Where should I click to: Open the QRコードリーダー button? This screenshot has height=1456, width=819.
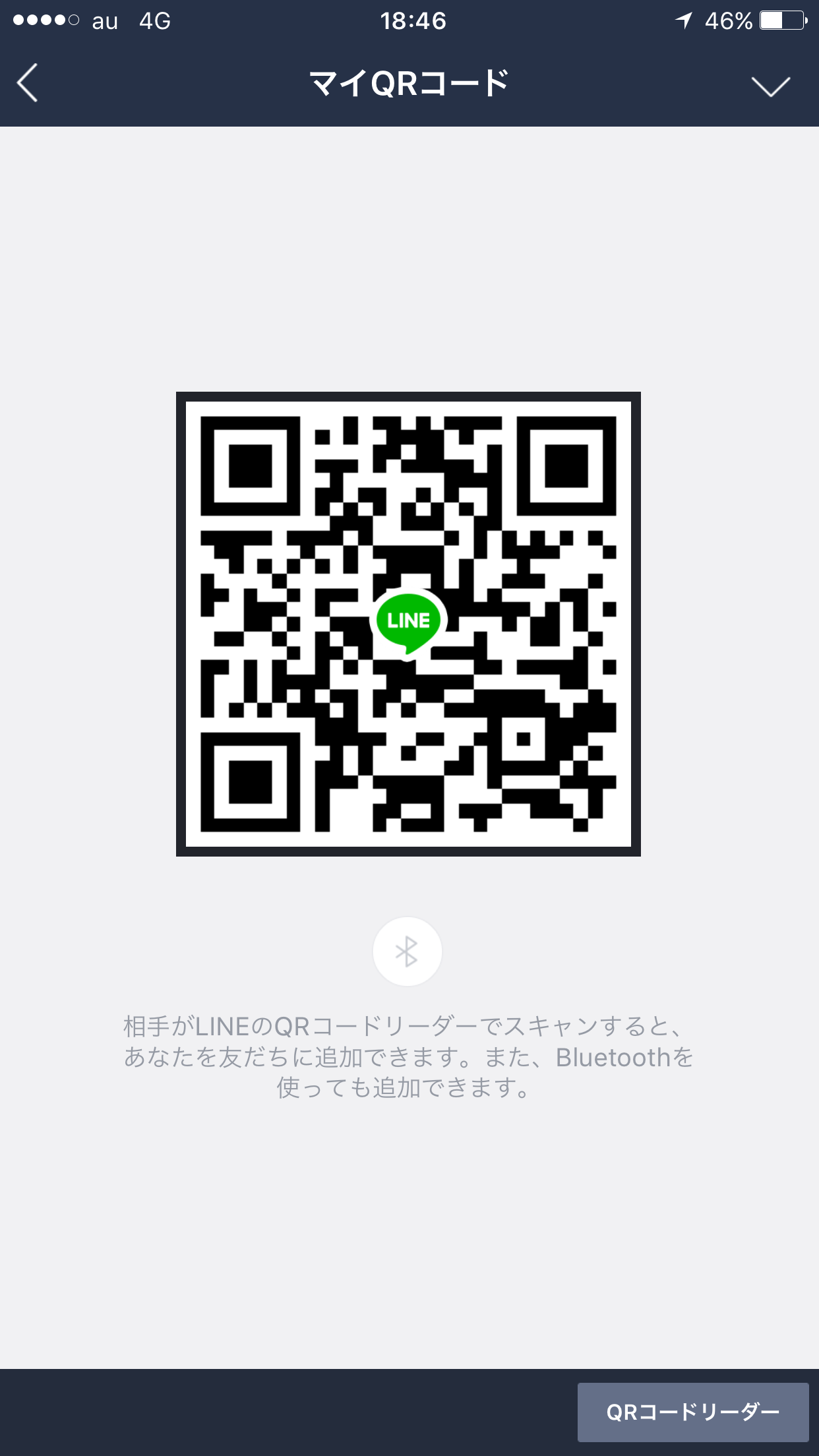(x=693, y=1412)
